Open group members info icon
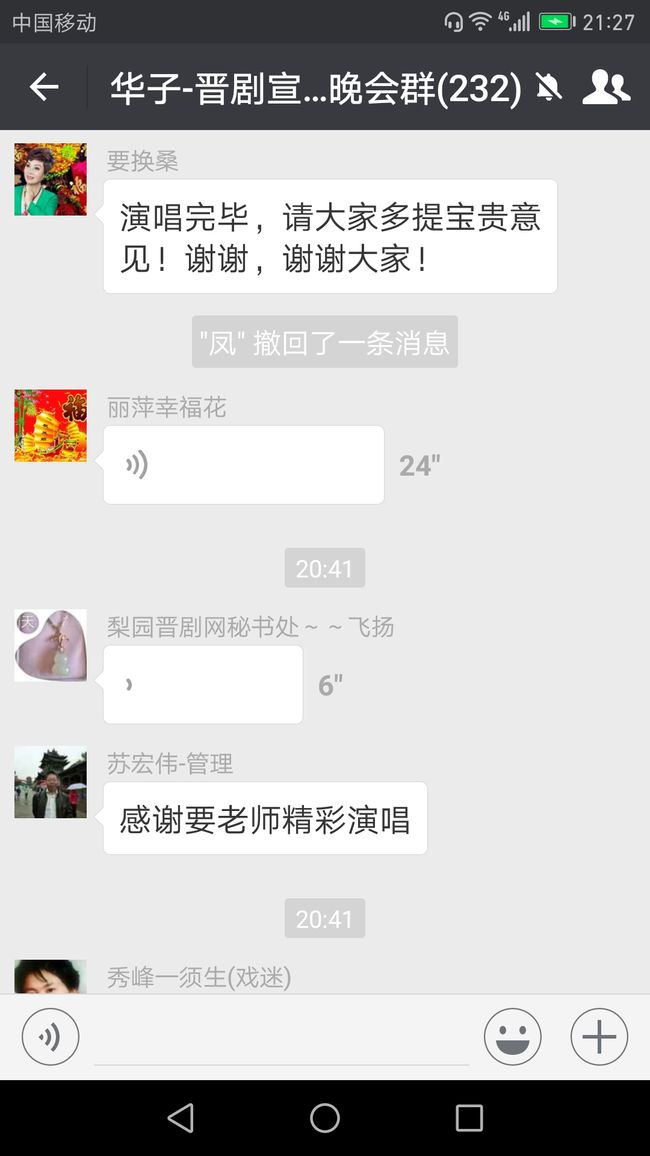The width and height of the screenshot is (650, 1156). tap(606, 87)
